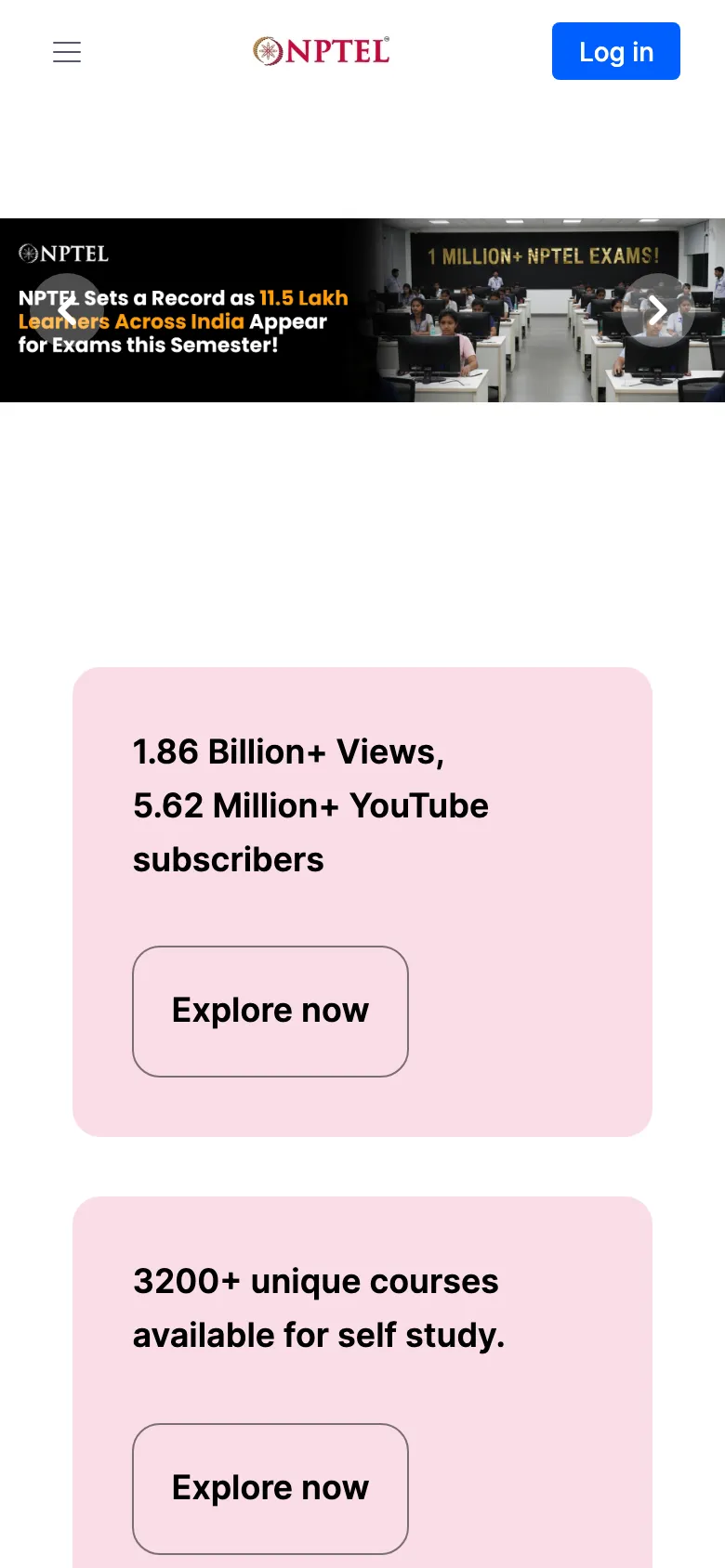Open the hamburger navigation menu

click(67, 52)
